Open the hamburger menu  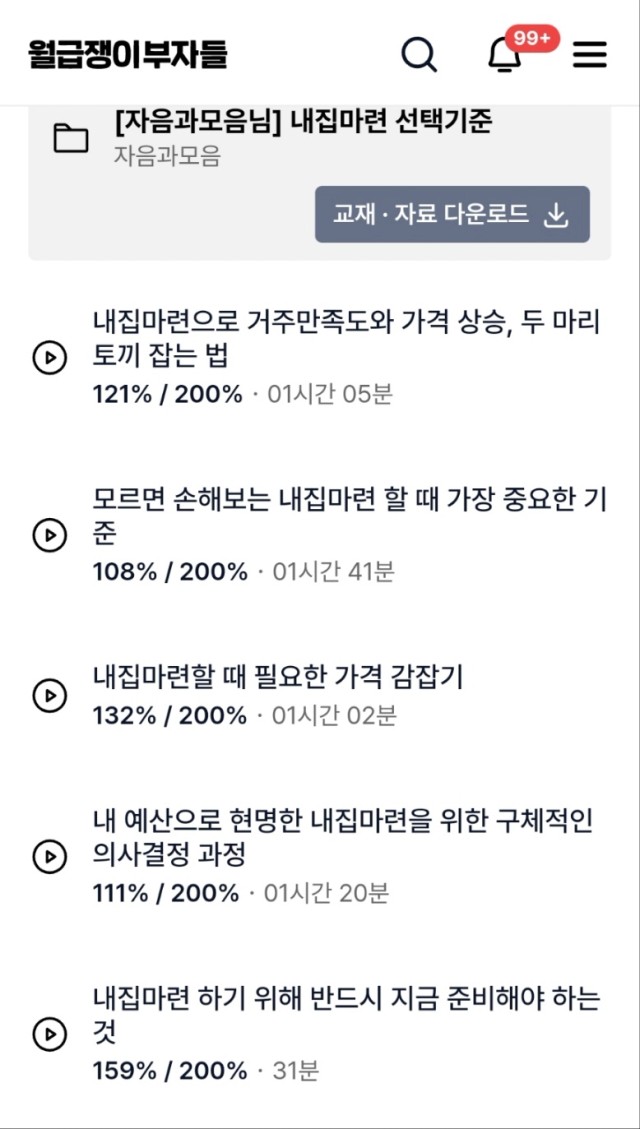pos(590,54)
